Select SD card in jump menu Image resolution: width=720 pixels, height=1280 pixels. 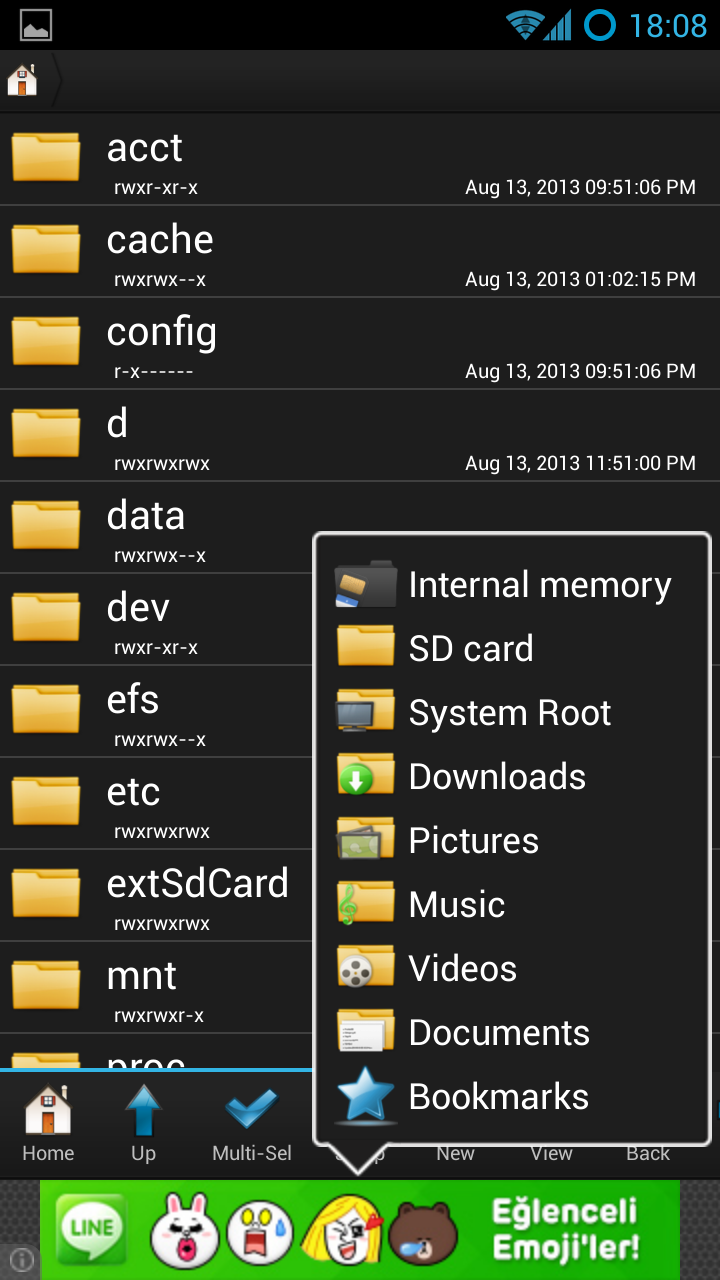pos(510,649)
